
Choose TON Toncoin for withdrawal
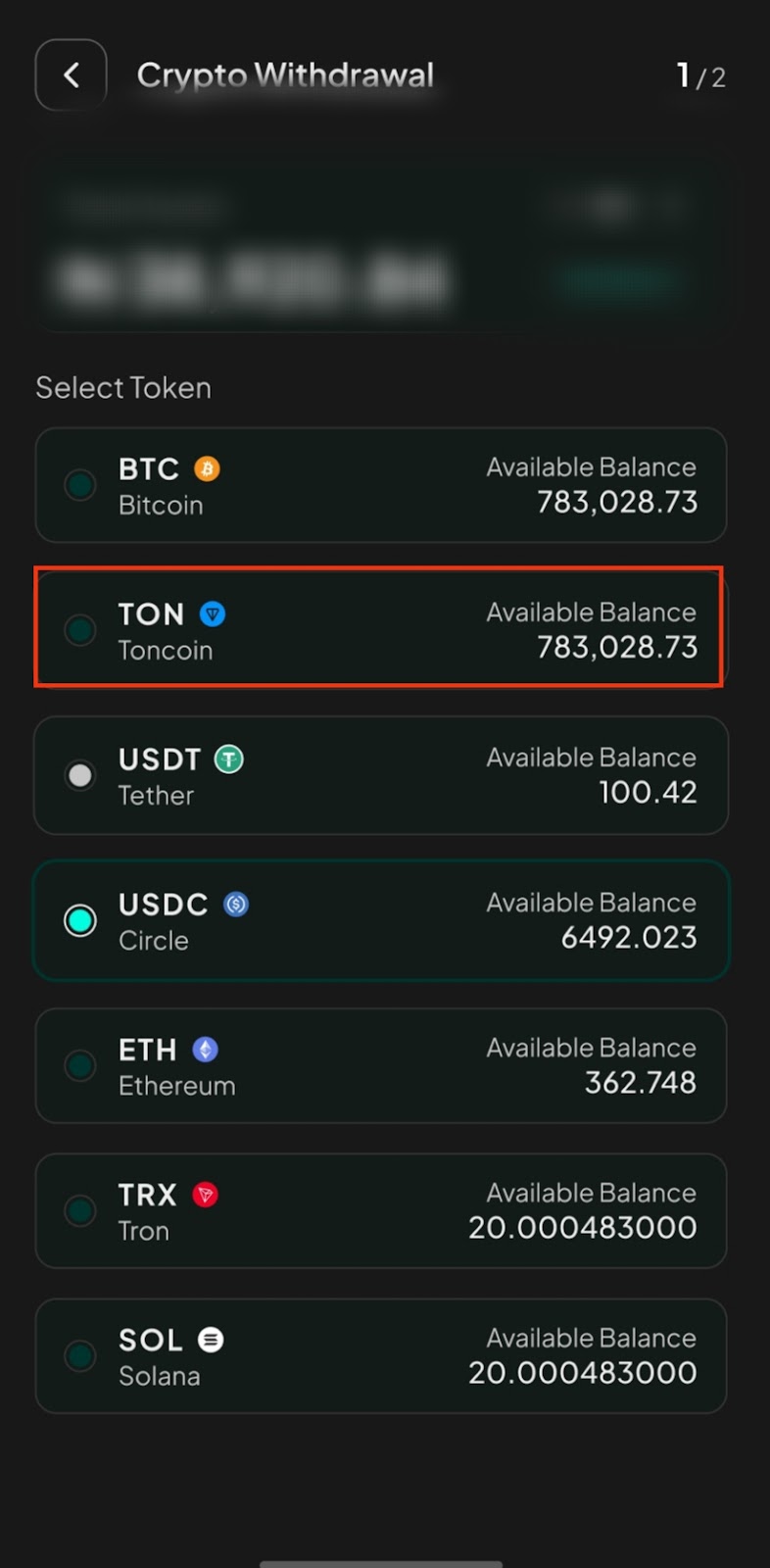tap(381, 630)
